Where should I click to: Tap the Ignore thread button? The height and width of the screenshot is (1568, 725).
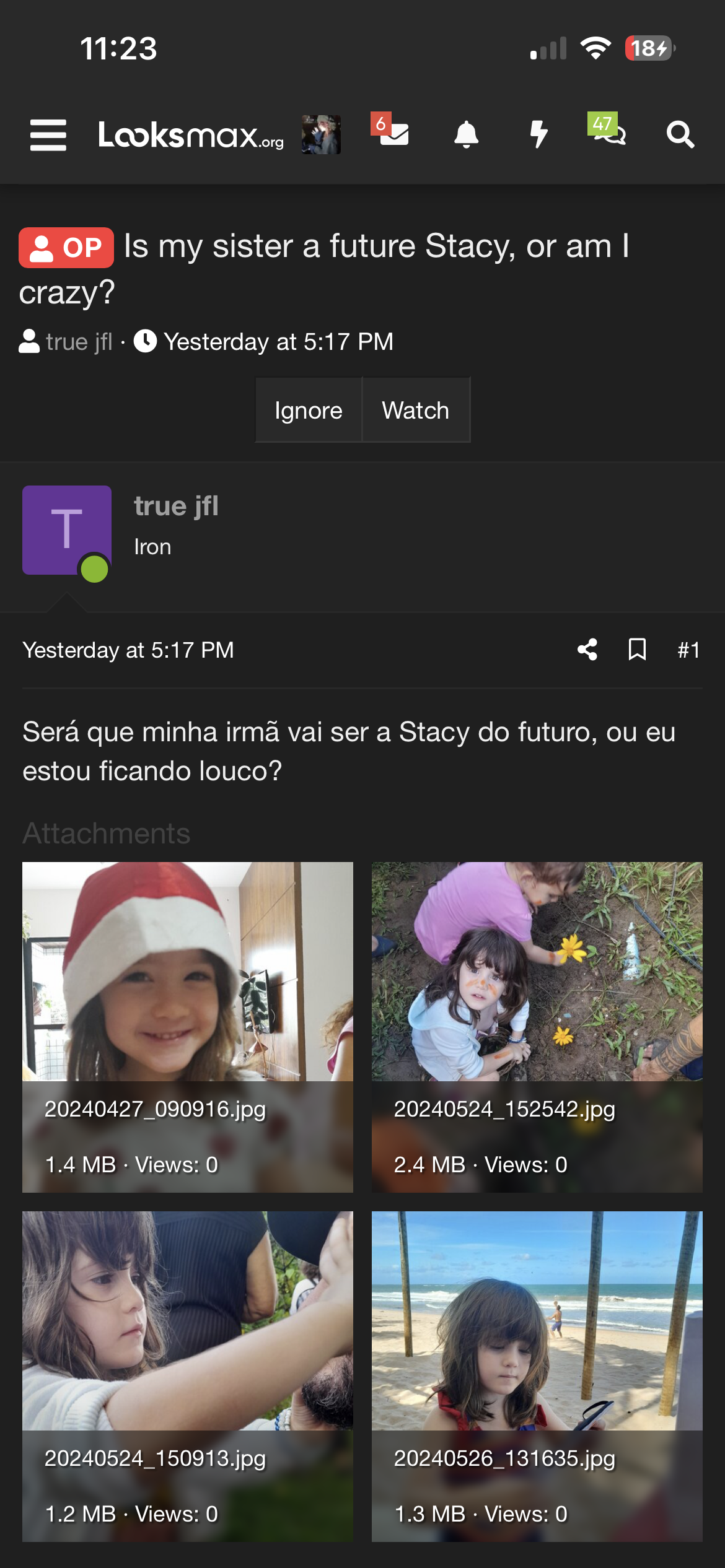[x=309, y=410]
